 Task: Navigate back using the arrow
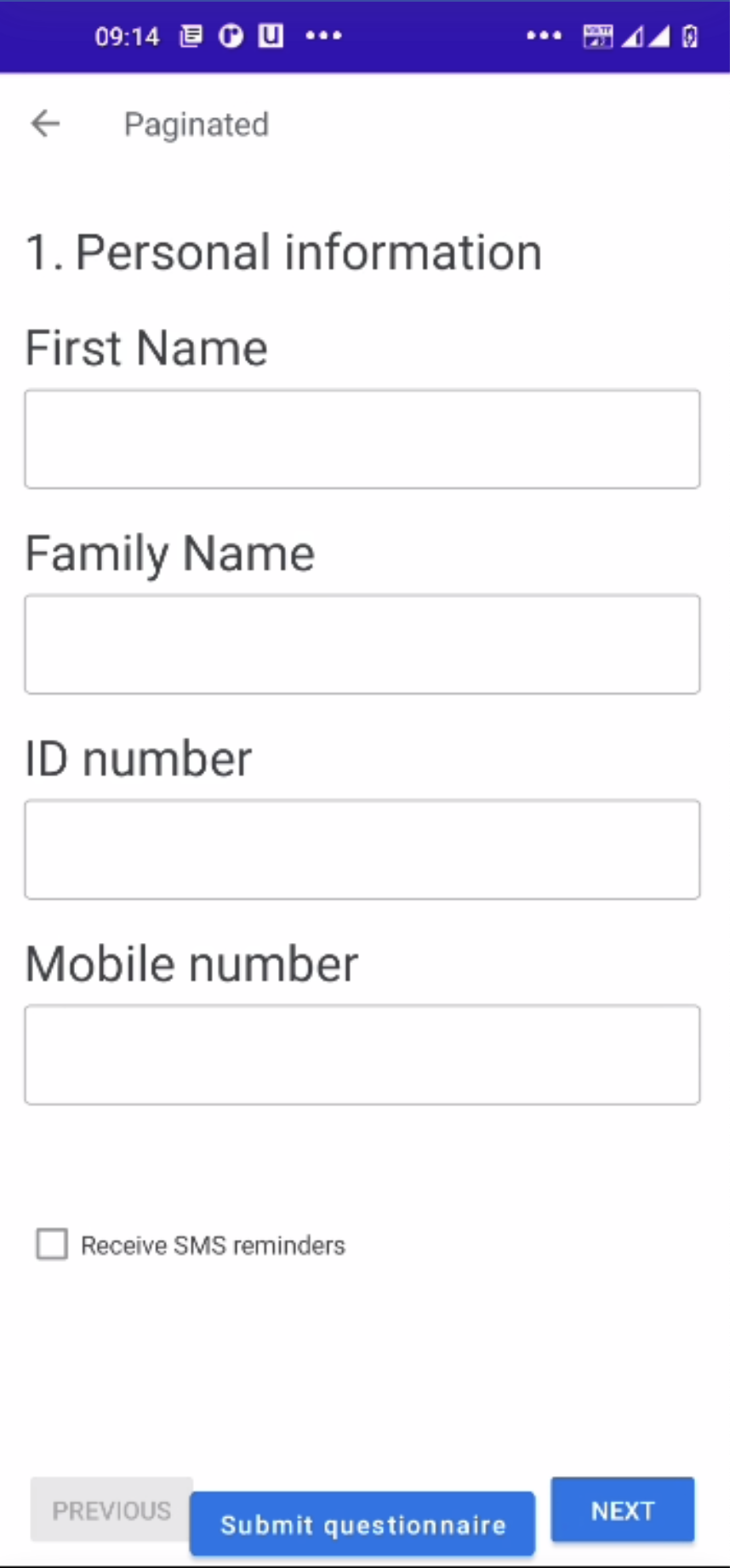[x=44, y=124]
